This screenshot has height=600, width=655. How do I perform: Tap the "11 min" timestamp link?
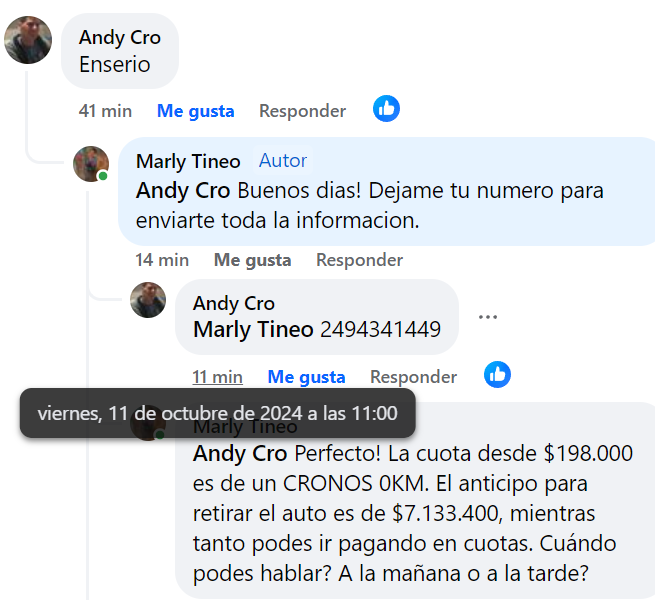pyautogui.click(x=217, y=377)
